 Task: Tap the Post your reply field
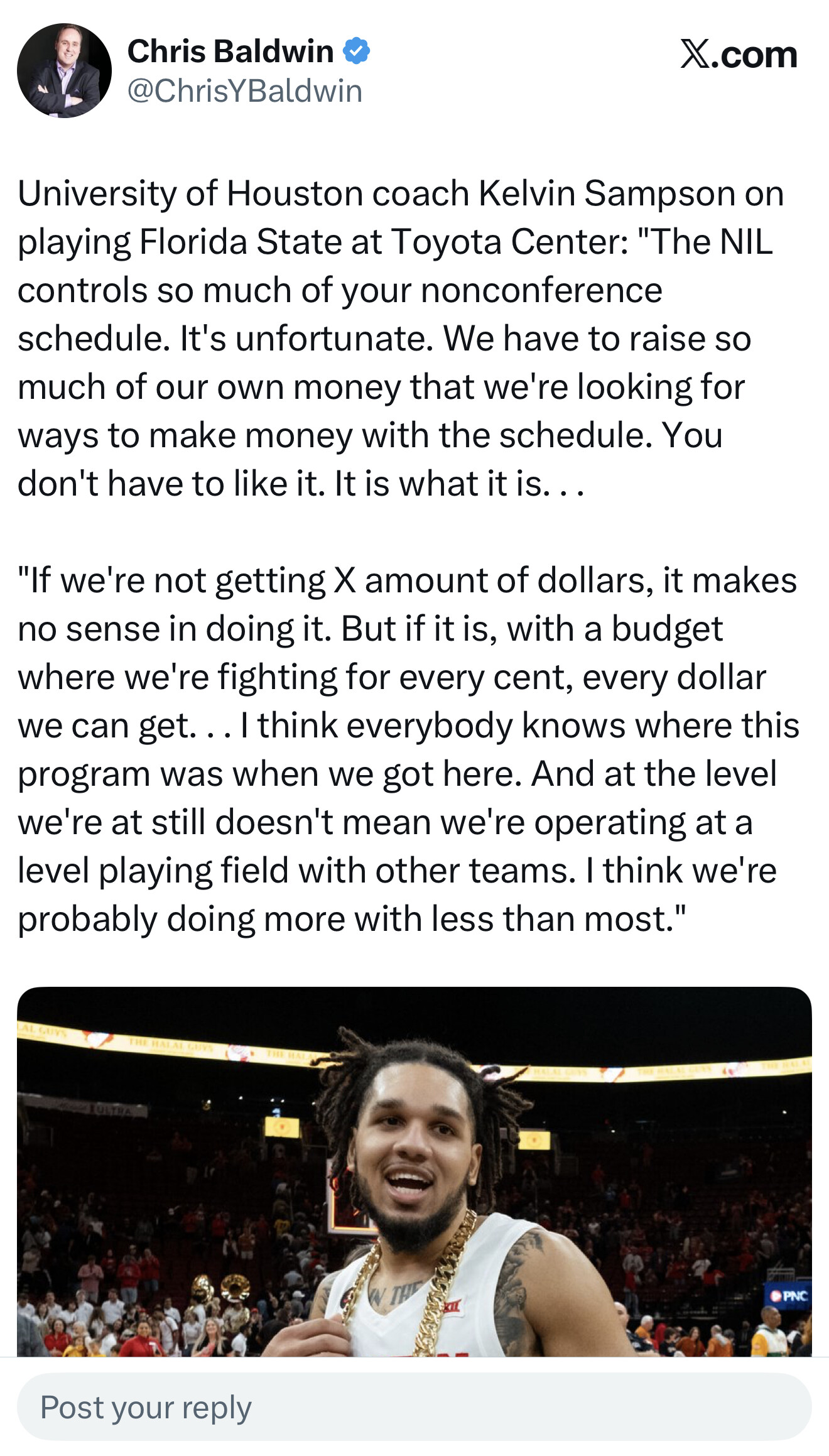click(414, 1407)
